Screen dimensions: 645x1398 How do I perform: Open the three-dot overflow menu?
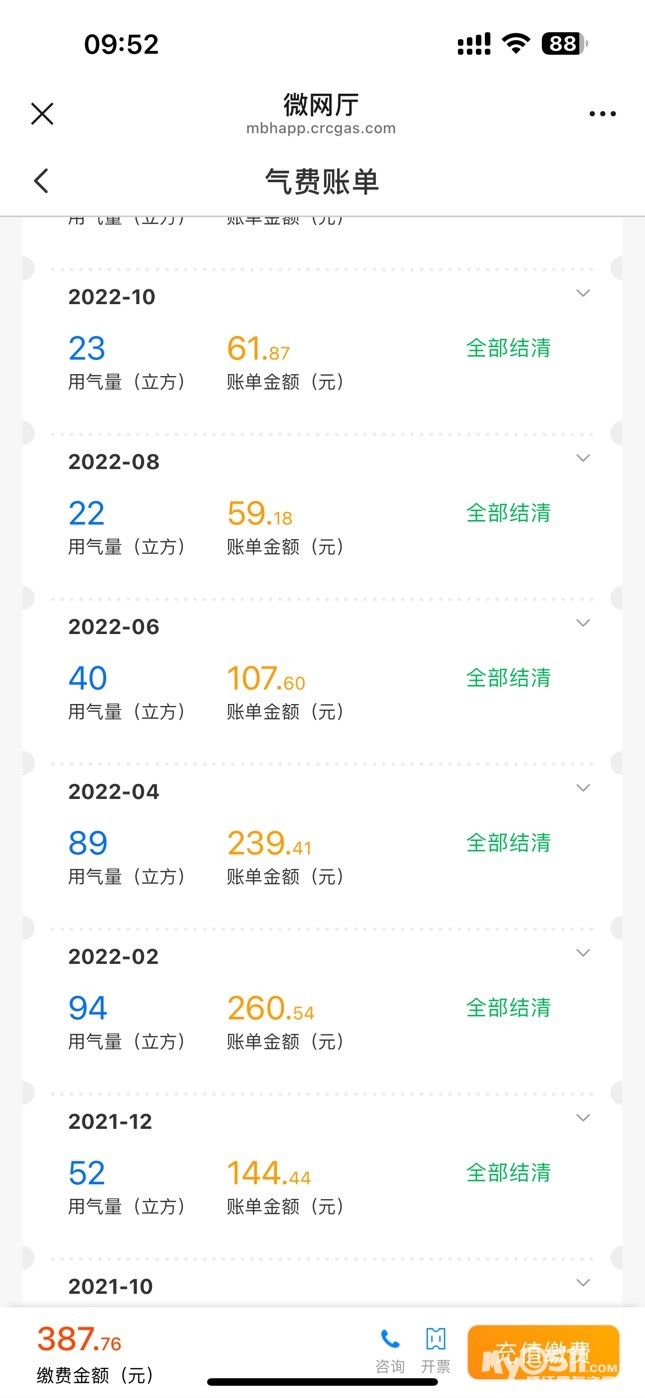(x=602, y=114)
